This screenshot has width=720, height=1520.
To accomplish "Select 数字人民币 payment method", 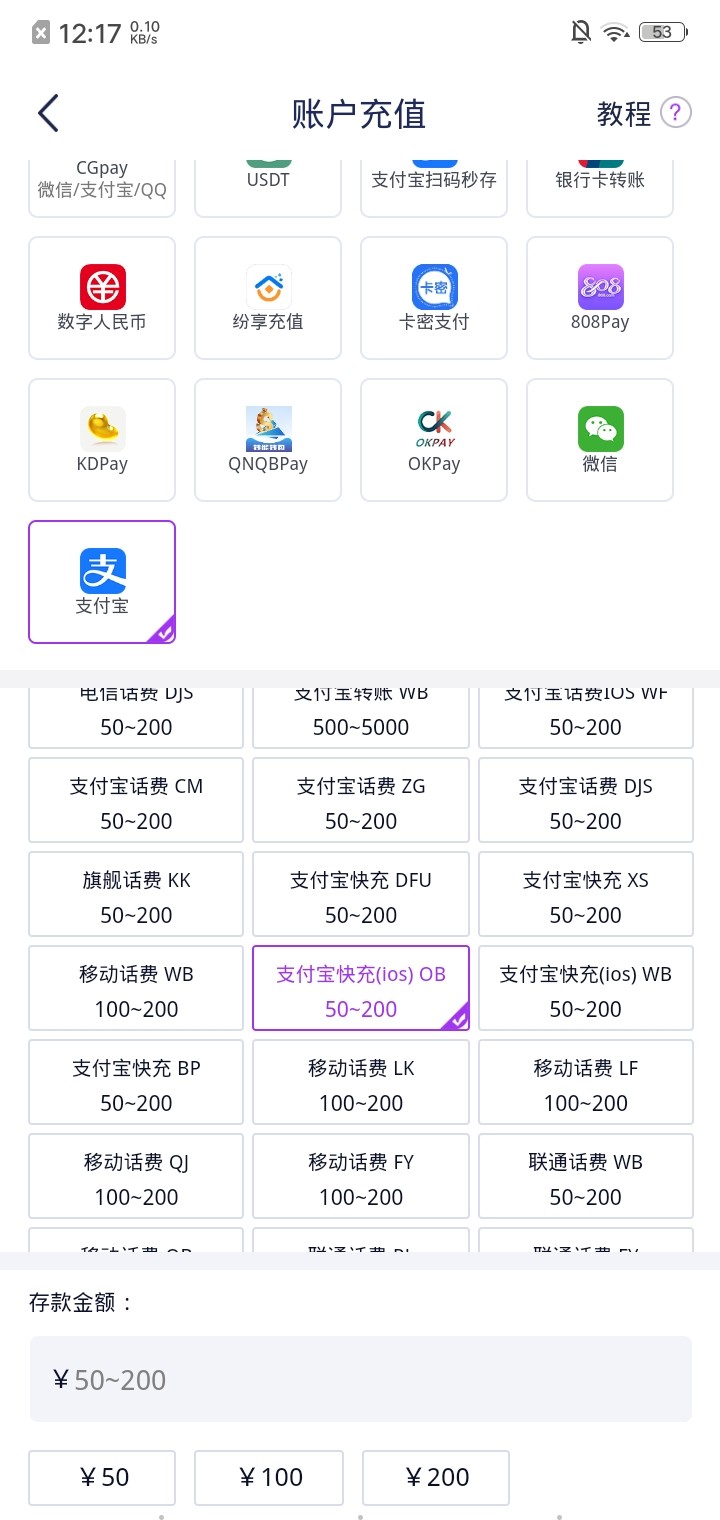I will tap(102, 298).
